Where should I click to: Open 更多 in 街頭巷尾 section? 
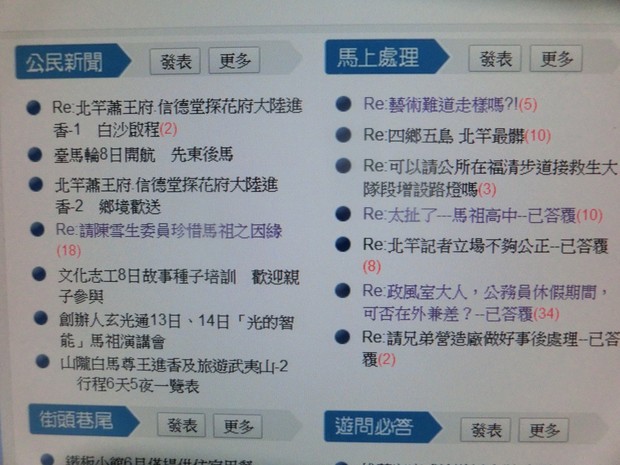pos(237,427)
